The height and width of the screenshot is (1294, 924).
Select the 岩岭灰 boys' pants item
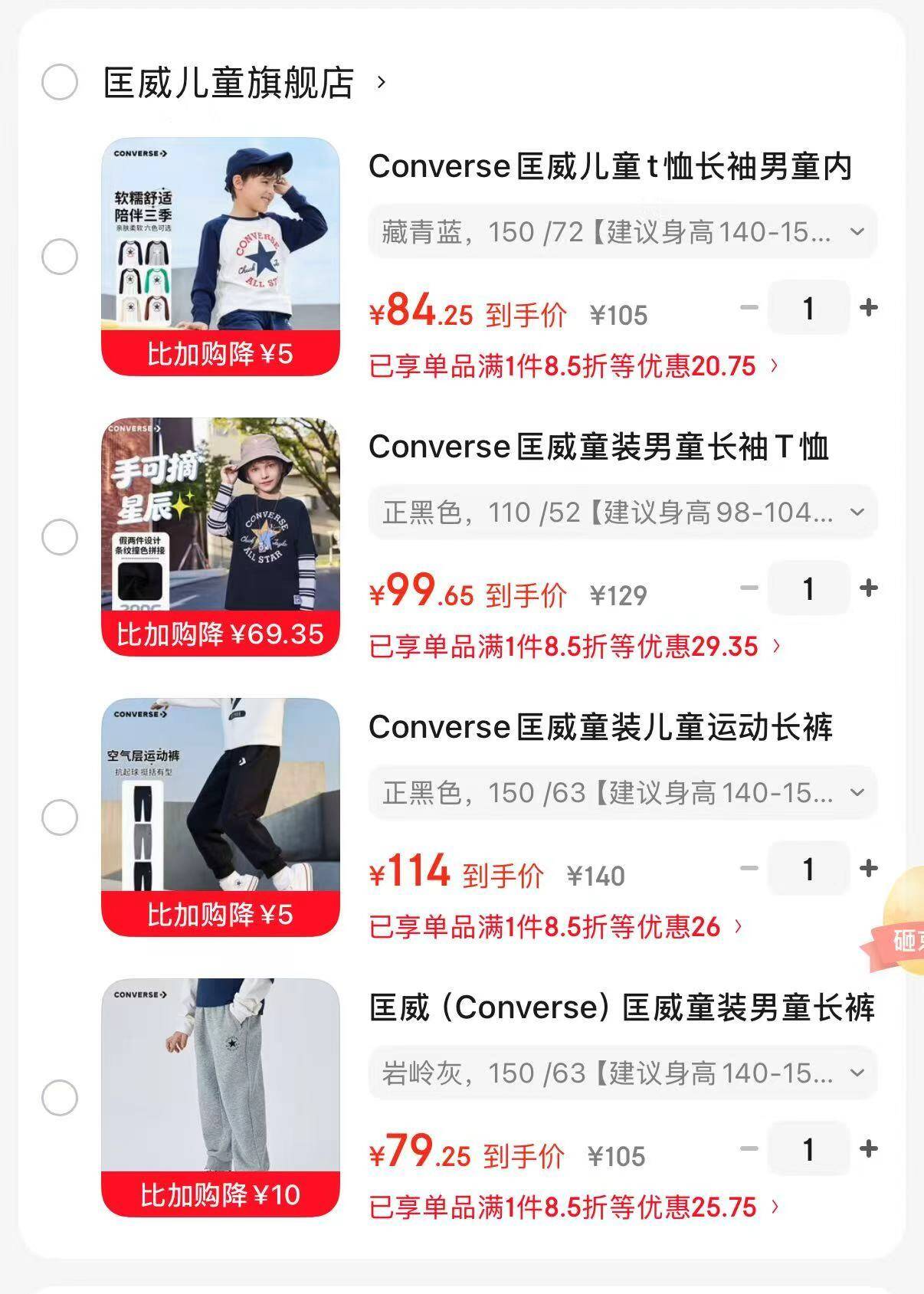(x=60, y=1098)
